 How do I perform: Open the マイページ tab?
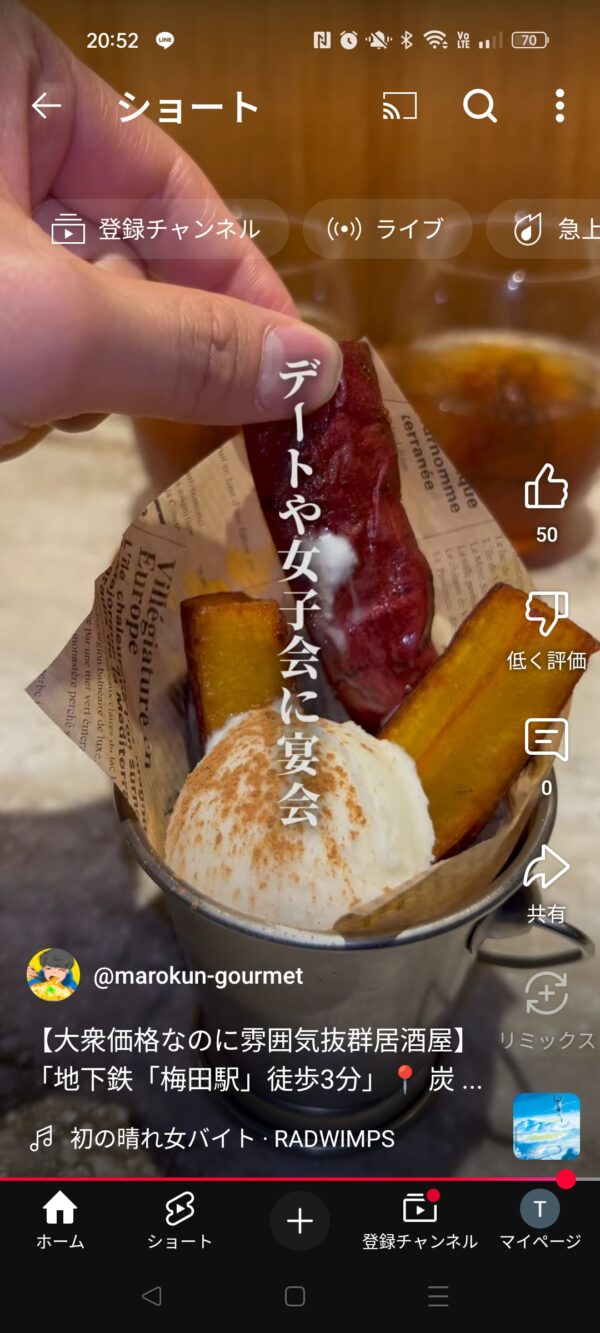(540, 1221)
